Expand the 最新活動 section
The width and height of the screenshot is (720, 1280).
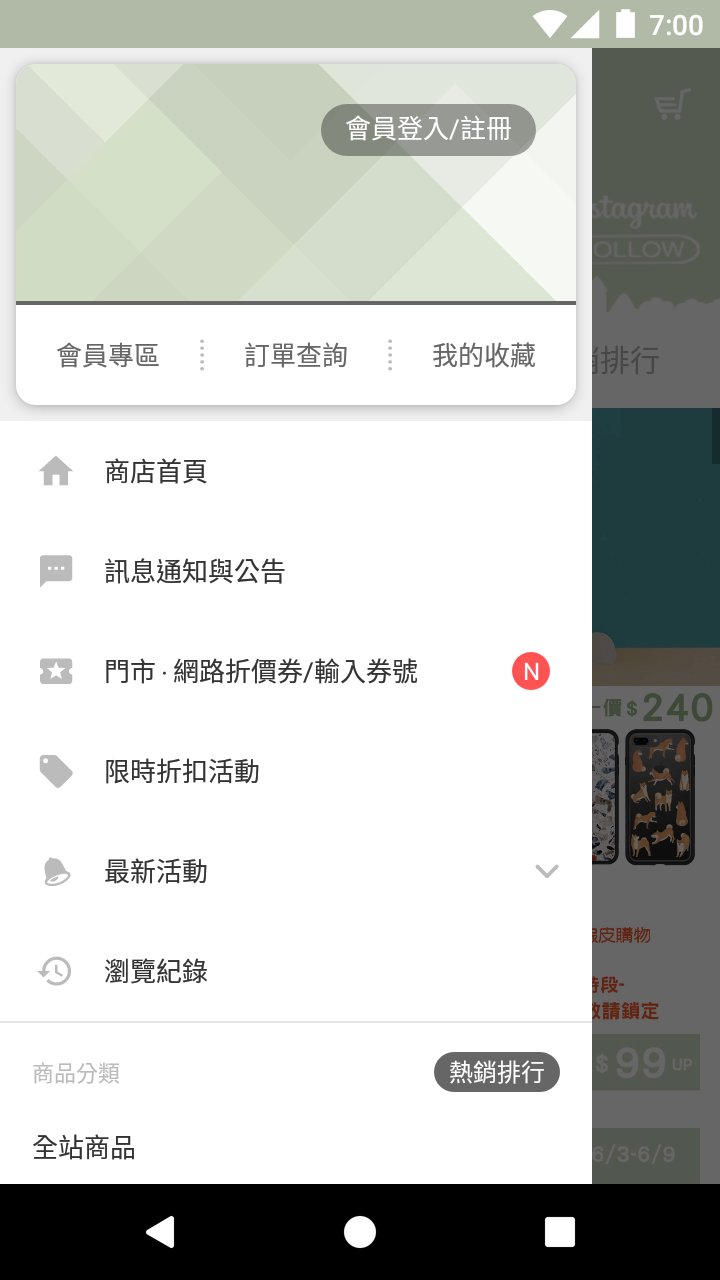click(296, 871)
